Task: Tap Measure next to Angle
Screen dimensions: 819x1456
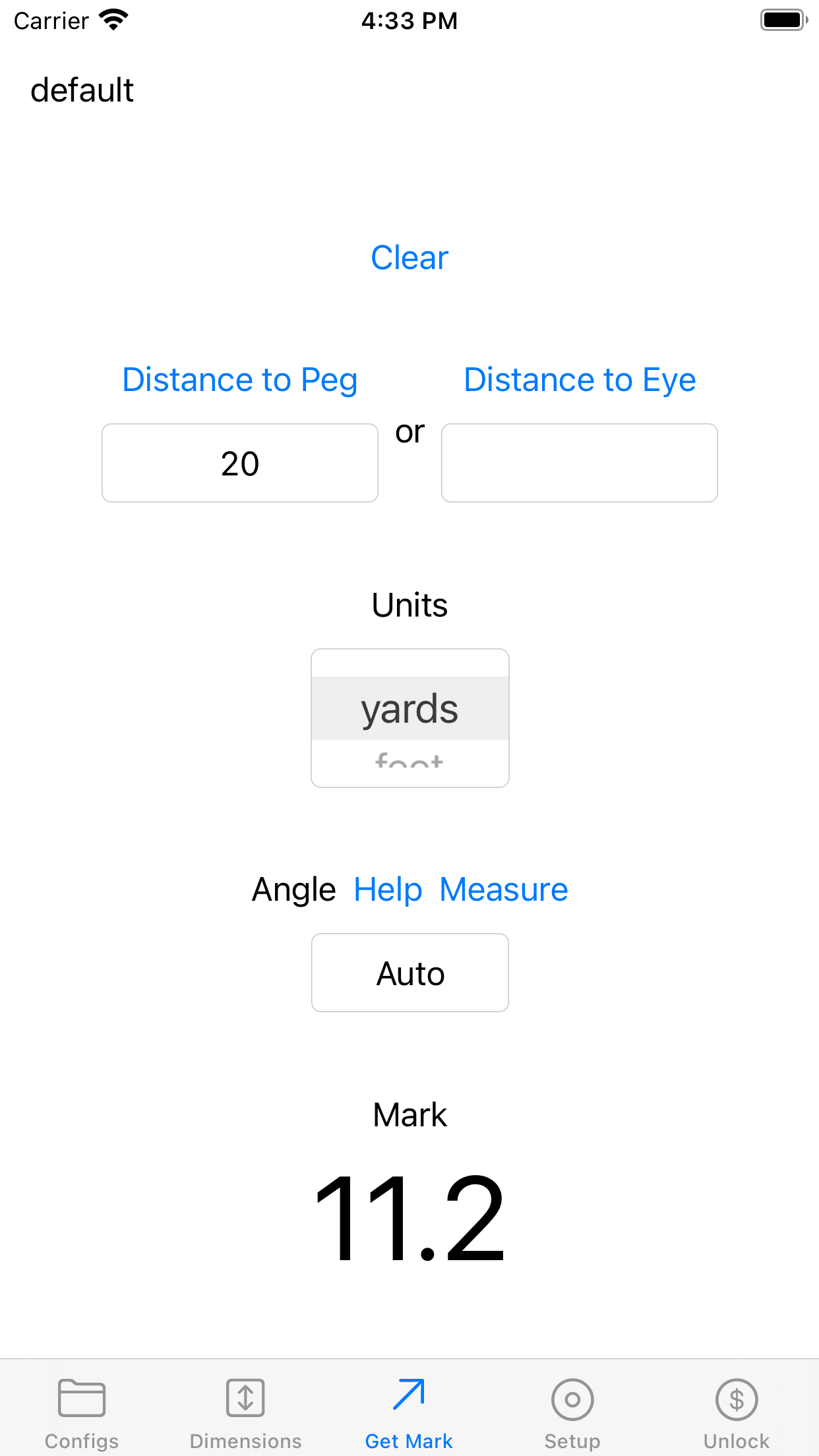Action: click(504, 890)
